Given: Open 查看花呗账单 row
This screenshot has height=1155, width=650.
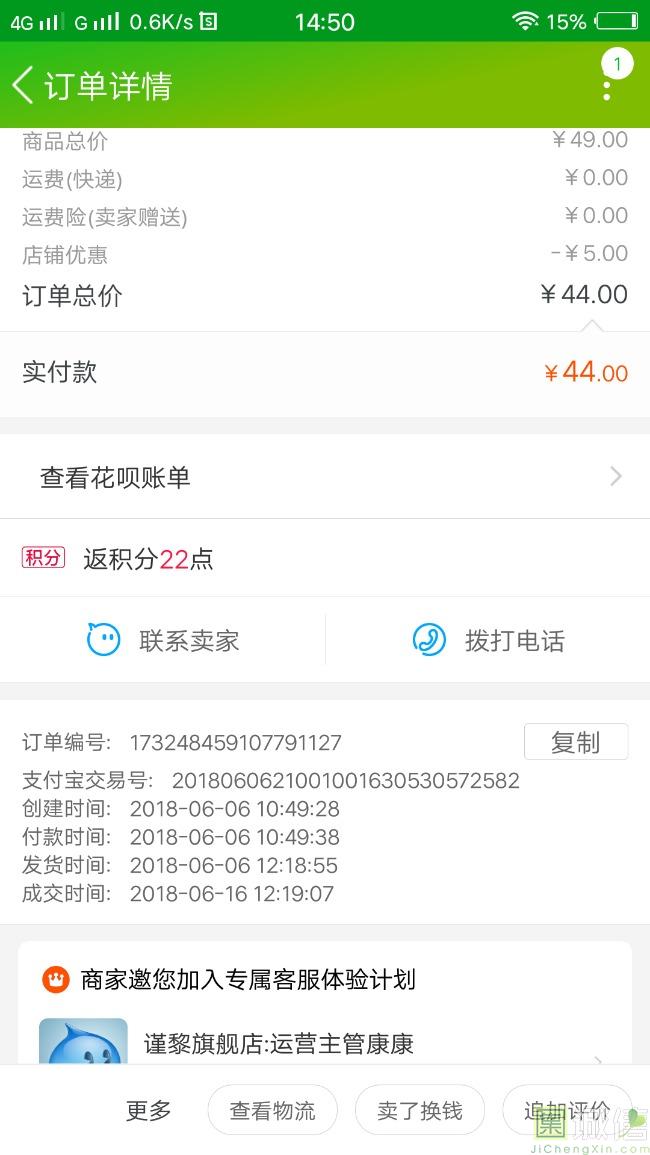Looking at the screenshot, I should pos(325,478).
